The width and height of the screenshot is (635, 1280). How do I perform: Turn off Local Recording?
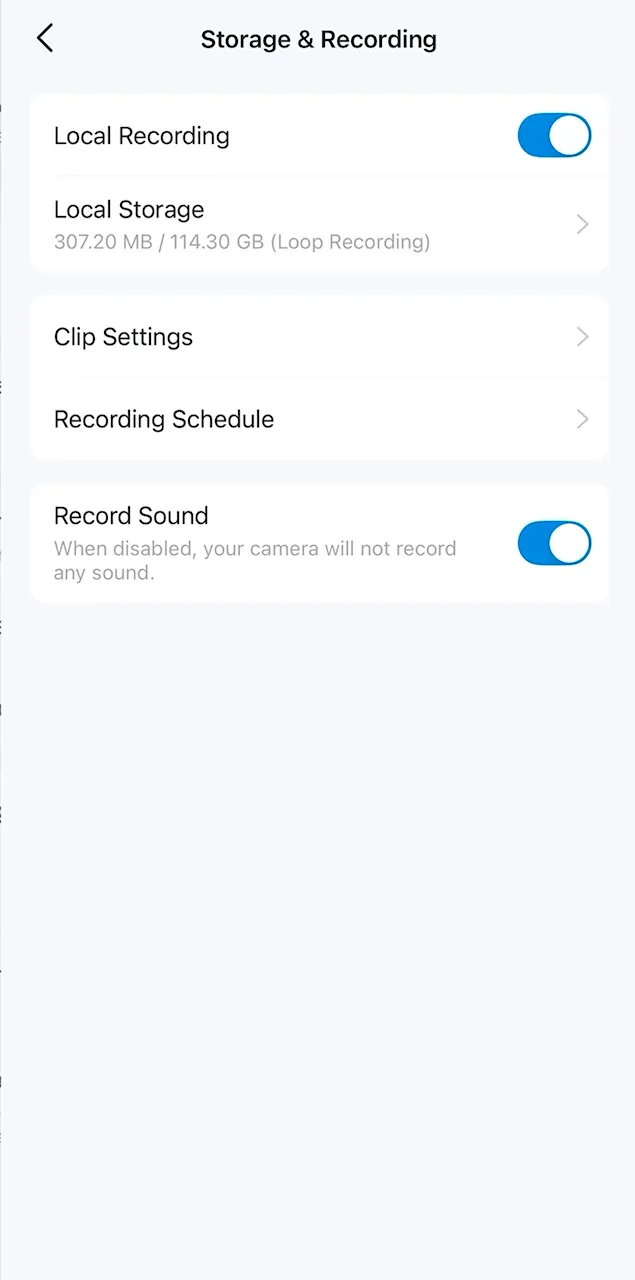click(554, 136)
